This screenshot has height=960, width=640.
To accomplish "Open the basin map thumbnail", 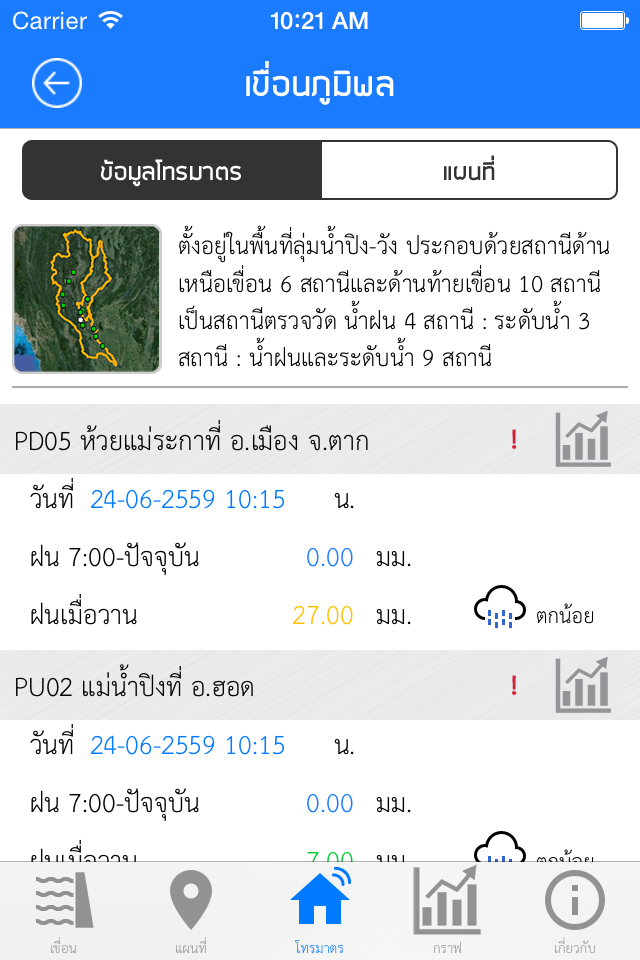I will tap(87, 299).
